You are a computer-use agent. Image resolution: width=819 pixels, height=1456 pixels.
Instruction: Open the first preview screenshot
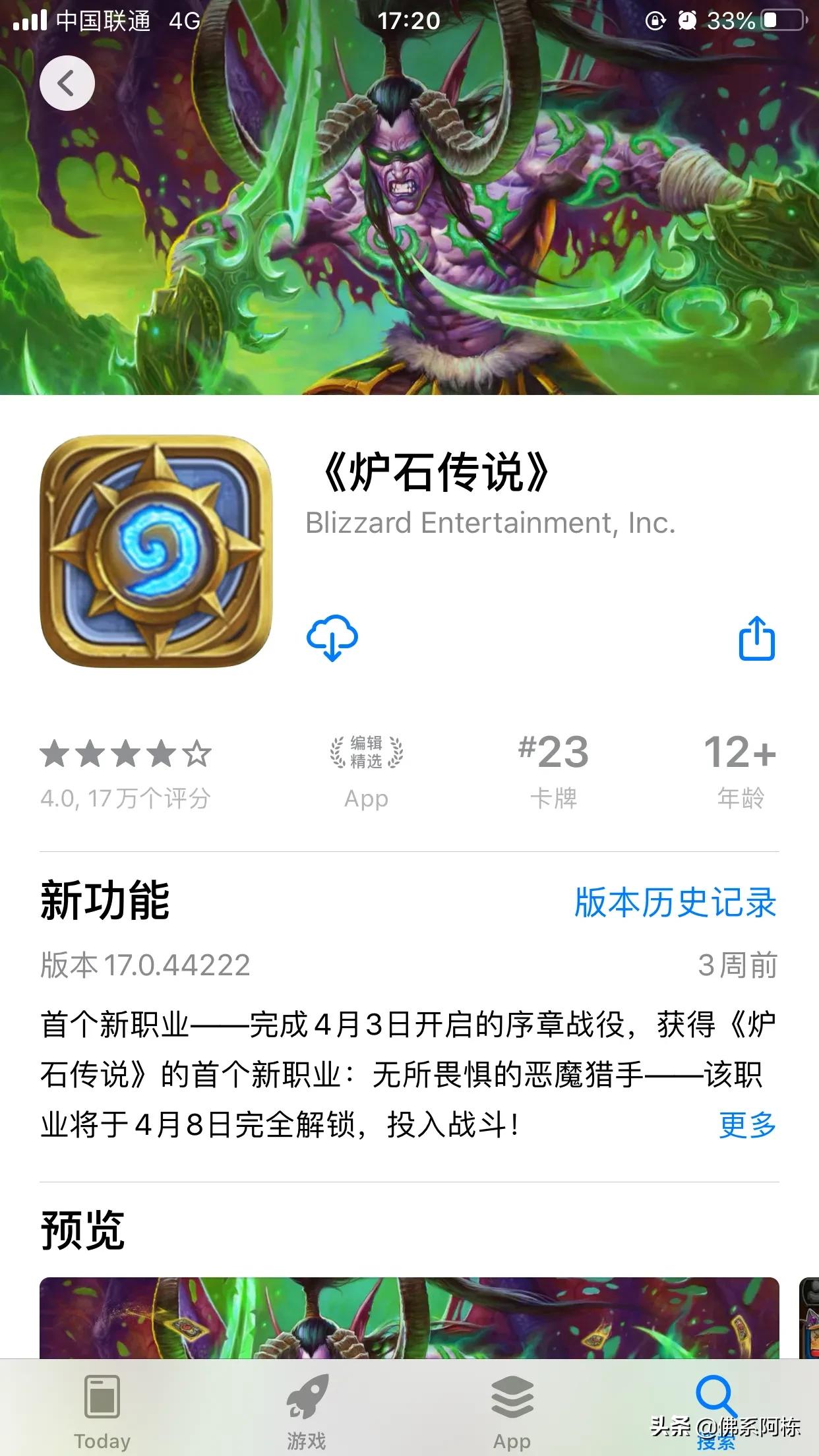point(409,1318)
